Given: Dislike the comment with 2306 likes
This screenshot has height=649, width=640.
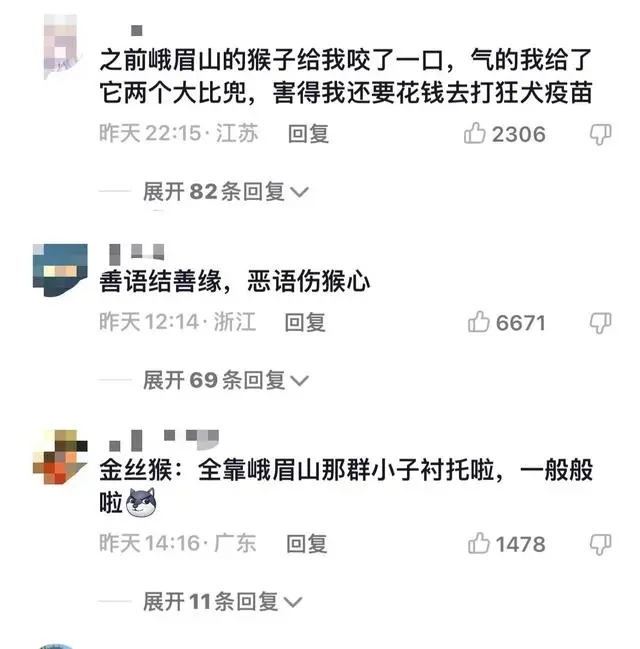Looking at the screenshot, I should [600, 133].
